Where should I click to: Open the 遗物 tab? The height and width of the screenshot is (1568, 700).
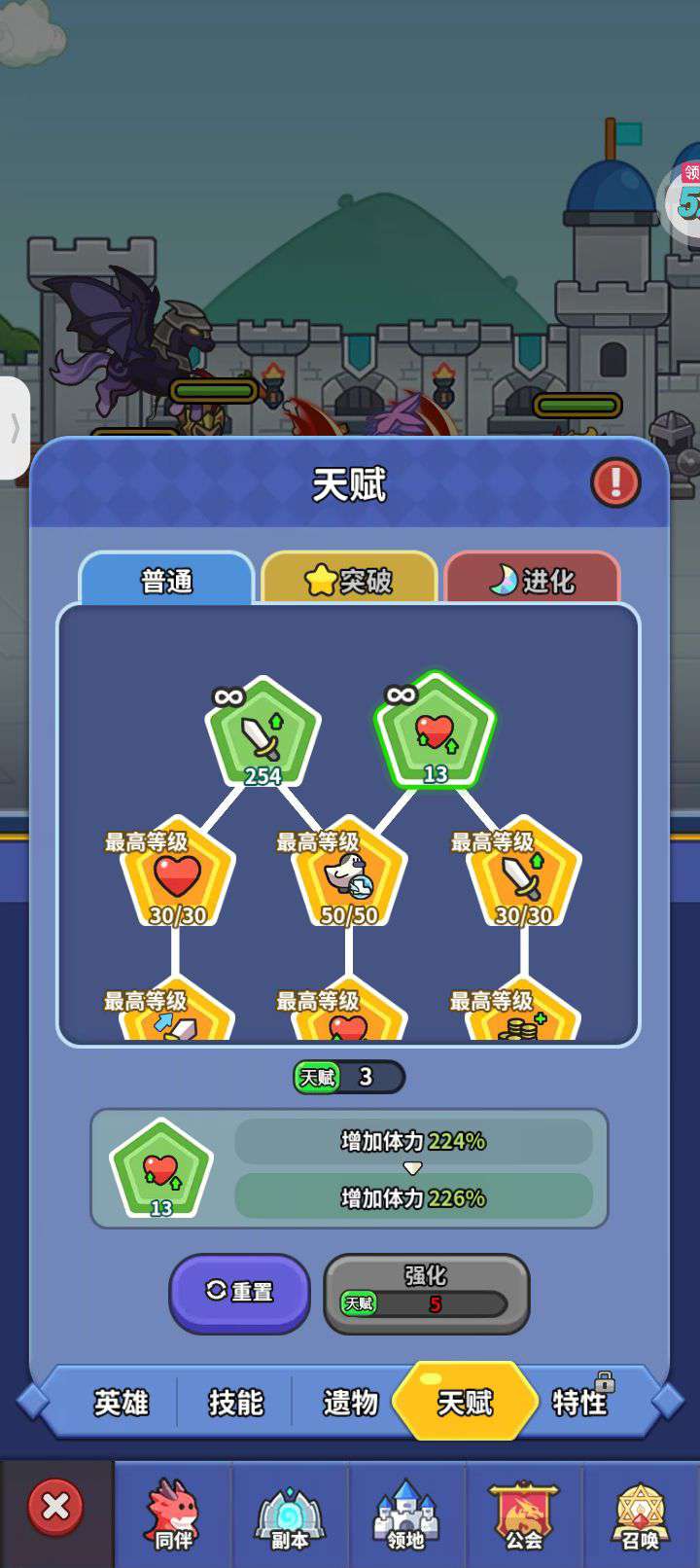350,1402
